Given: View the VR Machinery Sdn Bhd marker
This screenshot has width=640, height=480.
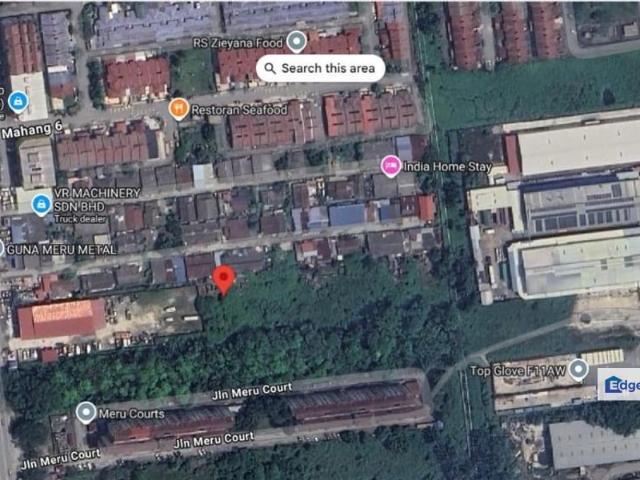Looking at the screenshot, I should [41, 205].
